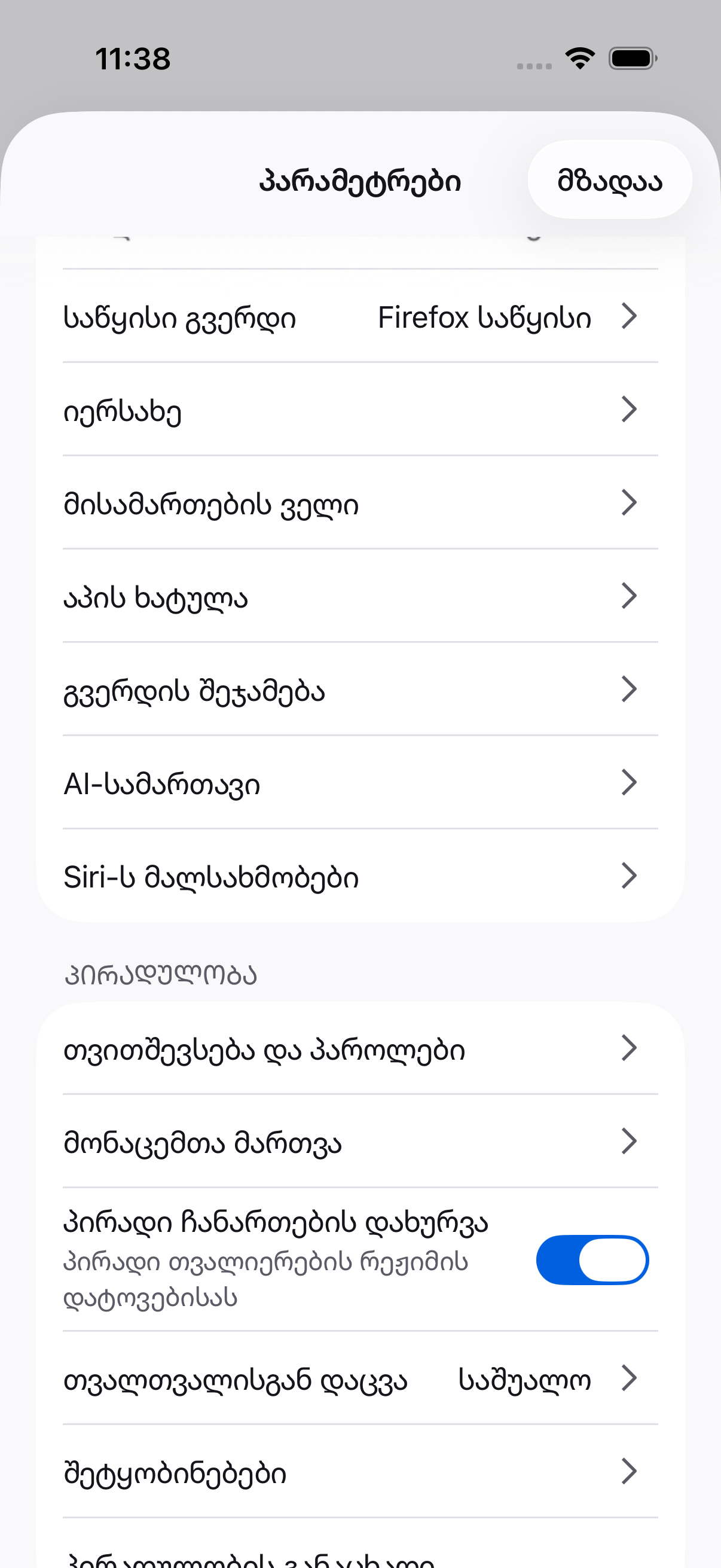Open მონაცემთა მართვა
The image size is (721, 1568).
(x=360, y=1142)
